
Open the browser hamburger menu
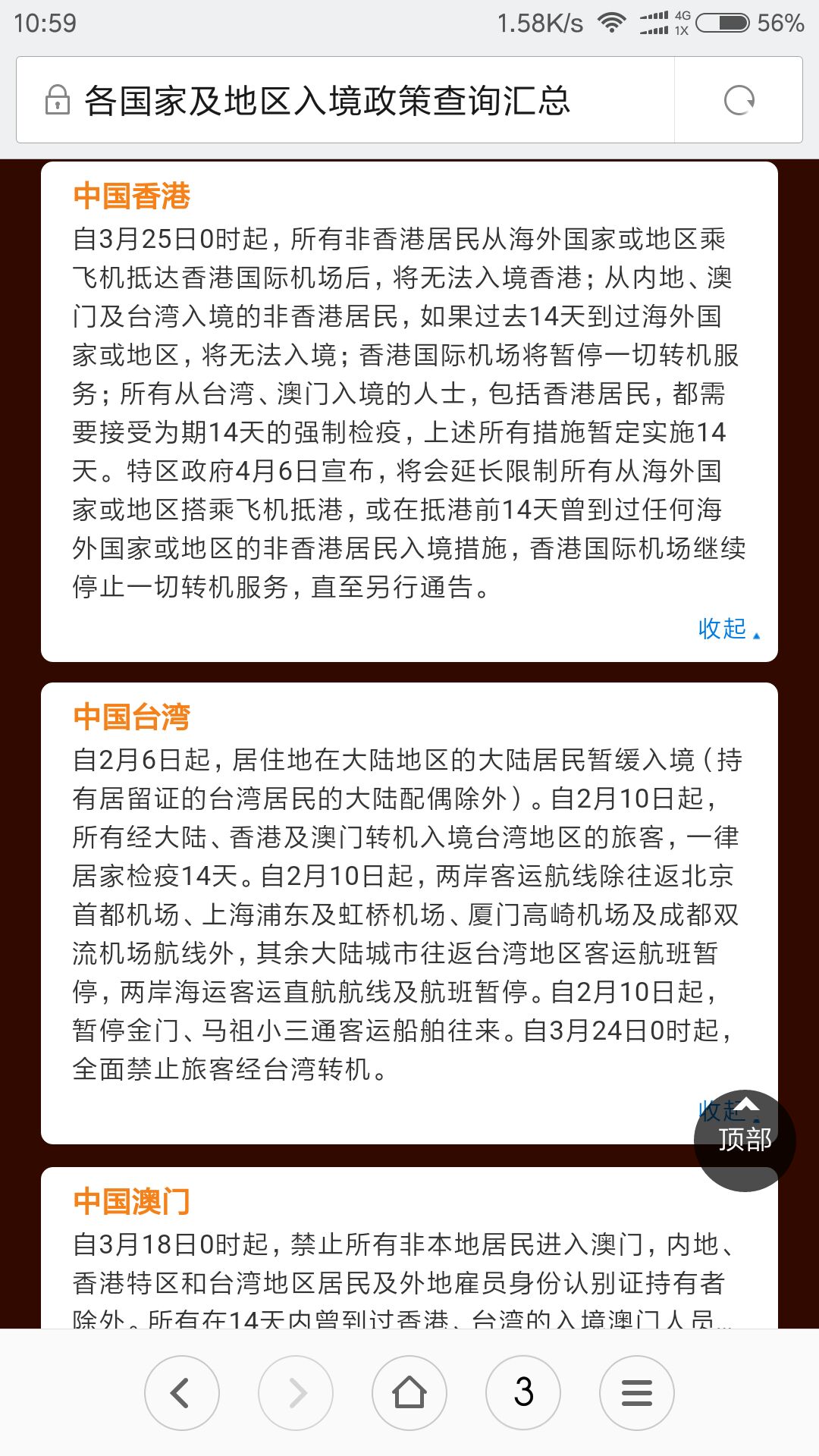[637, 1393]
